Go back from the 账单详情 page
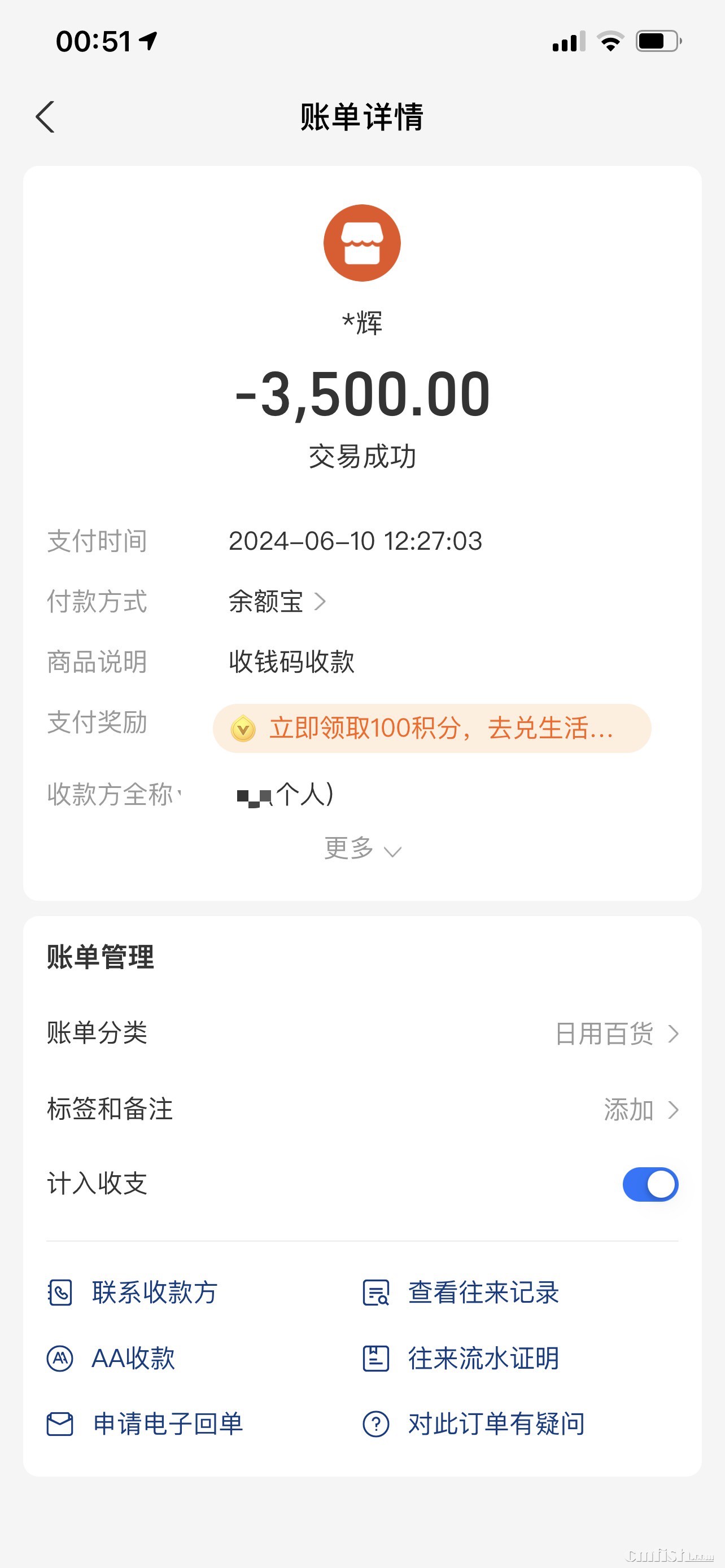 click(46, 117)
